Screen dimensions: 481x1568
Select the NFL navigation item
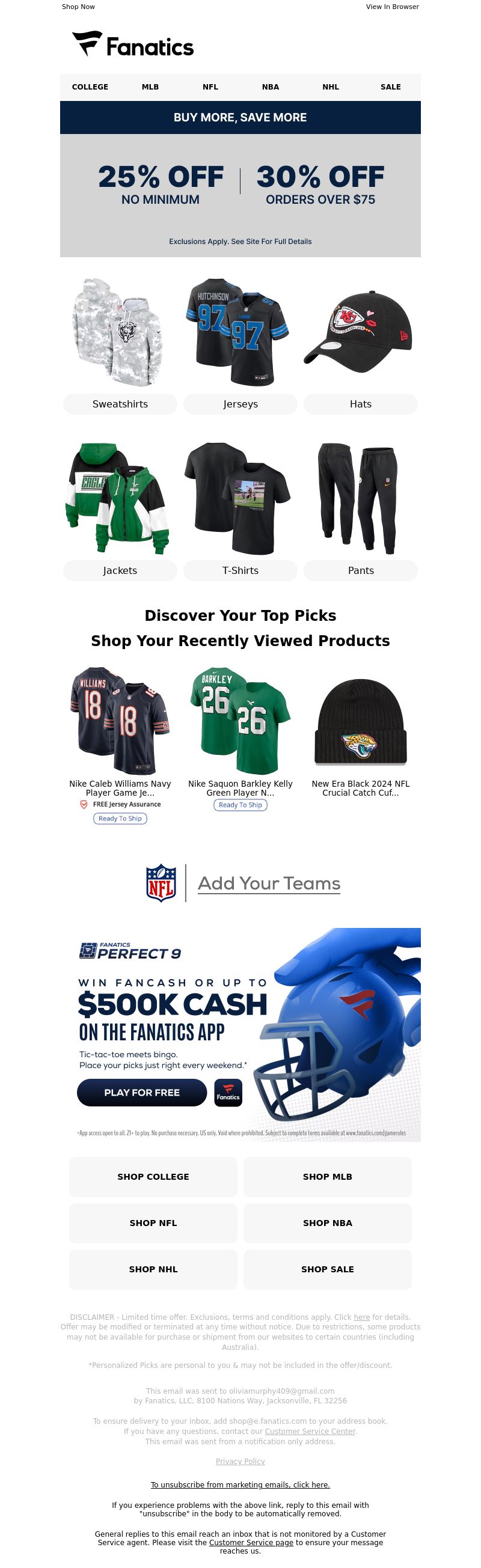pyautogui.click(x=210, y=87)
